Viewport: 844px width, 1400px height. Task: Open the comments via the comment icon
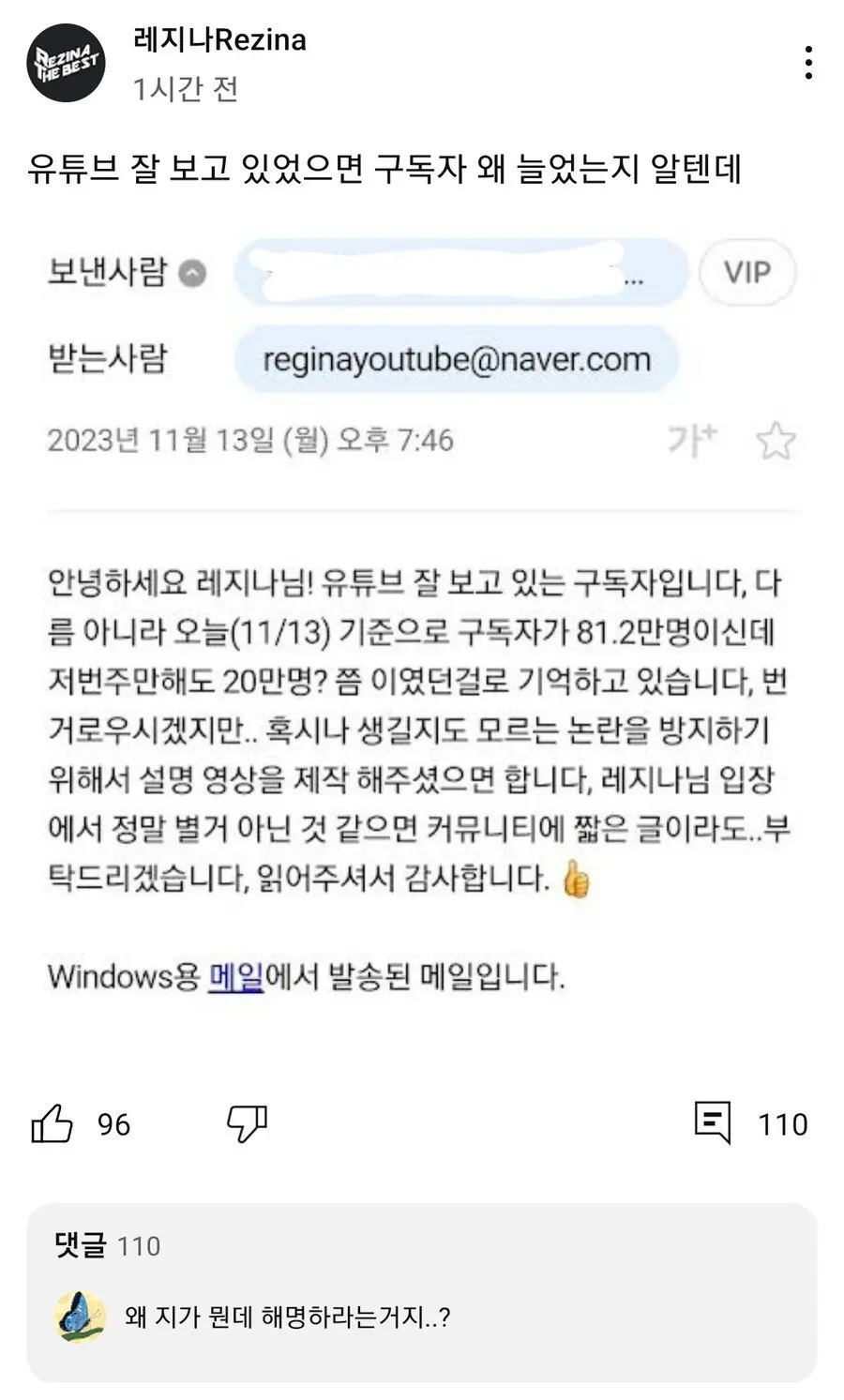pos(712,1122)
